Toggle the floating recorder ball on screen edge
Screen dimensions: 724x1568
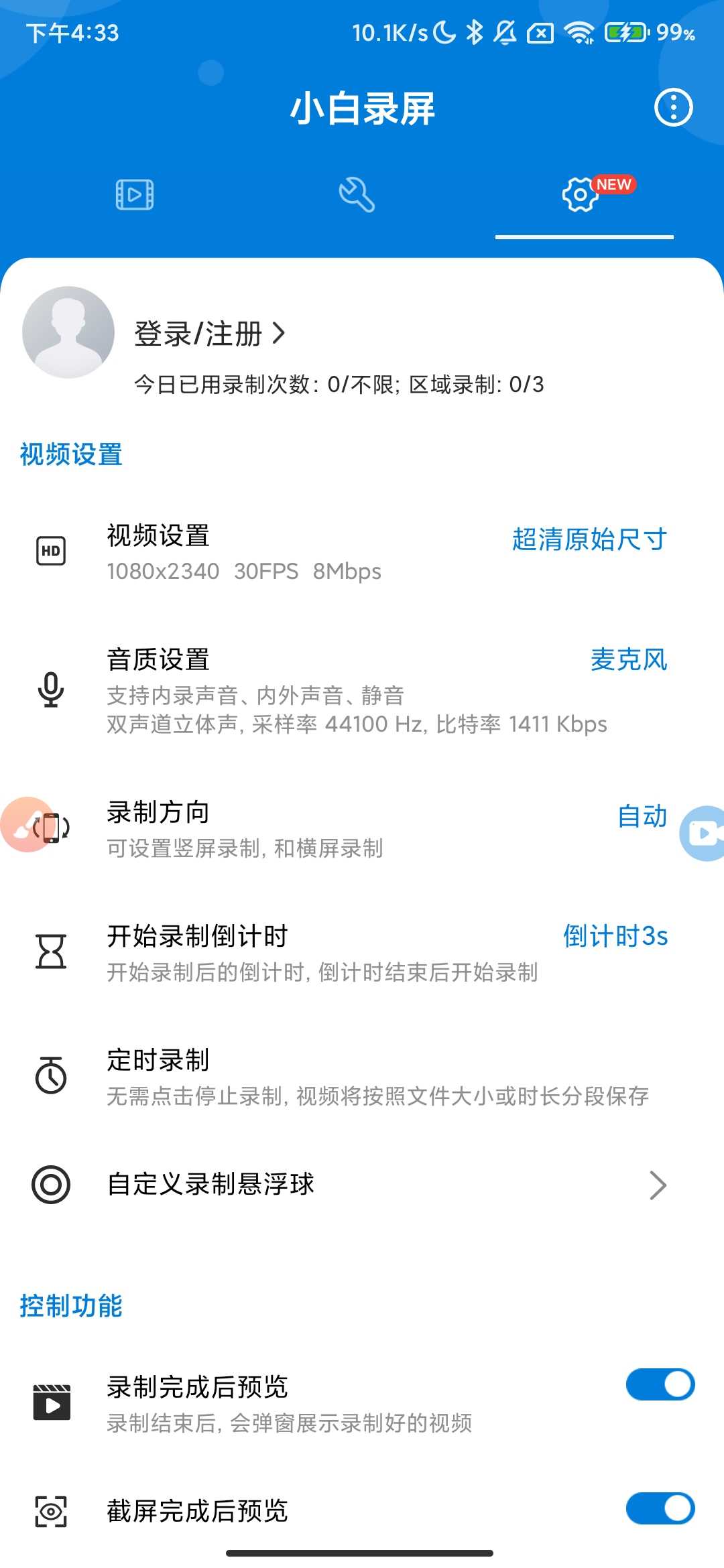click(x=704, y=834)
